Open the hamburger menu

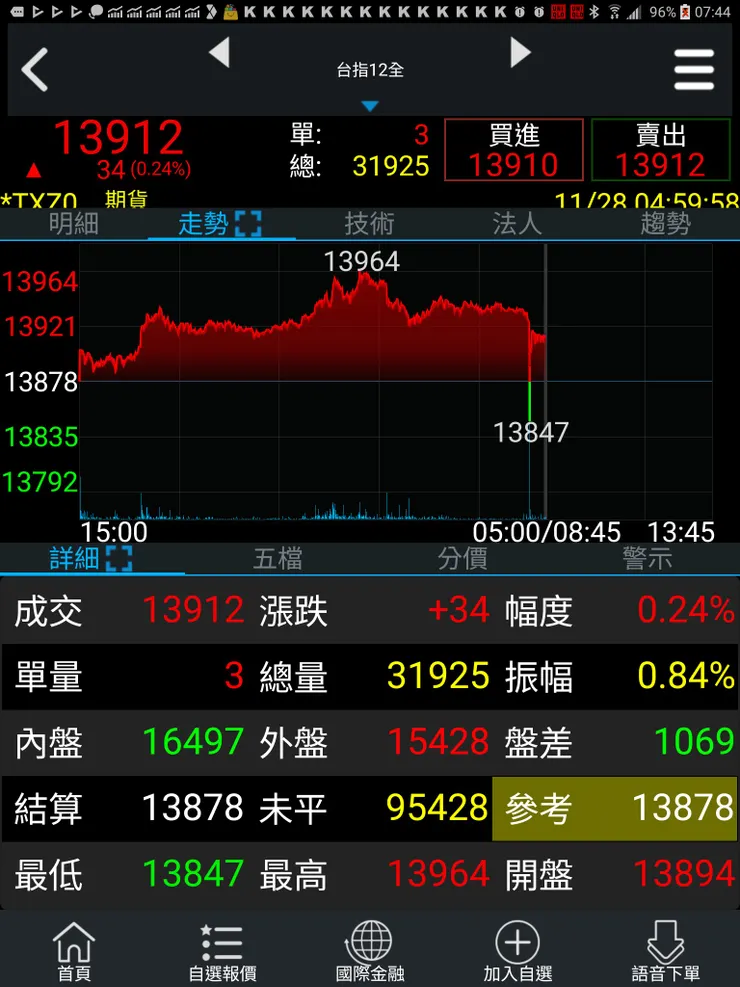(x=694, y=70)
